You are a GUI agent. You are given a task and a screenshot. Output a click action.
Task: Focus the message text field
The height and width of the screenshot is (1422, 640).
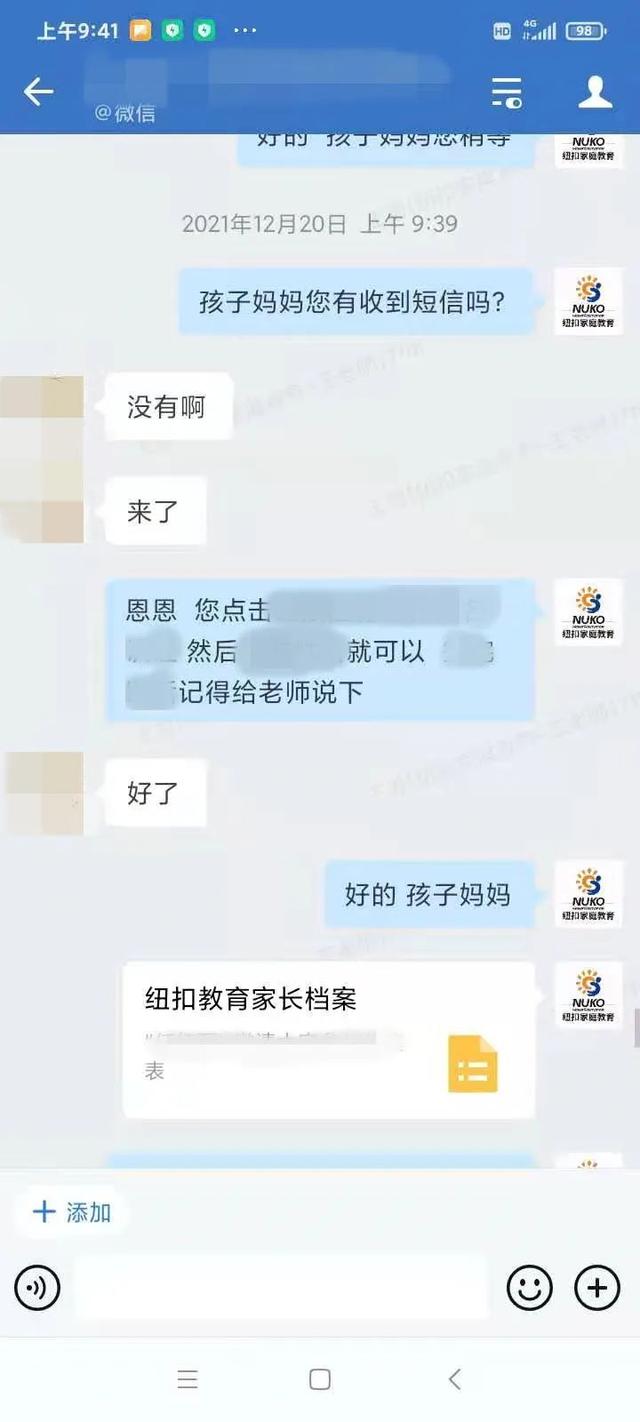tap(280, 1288)
